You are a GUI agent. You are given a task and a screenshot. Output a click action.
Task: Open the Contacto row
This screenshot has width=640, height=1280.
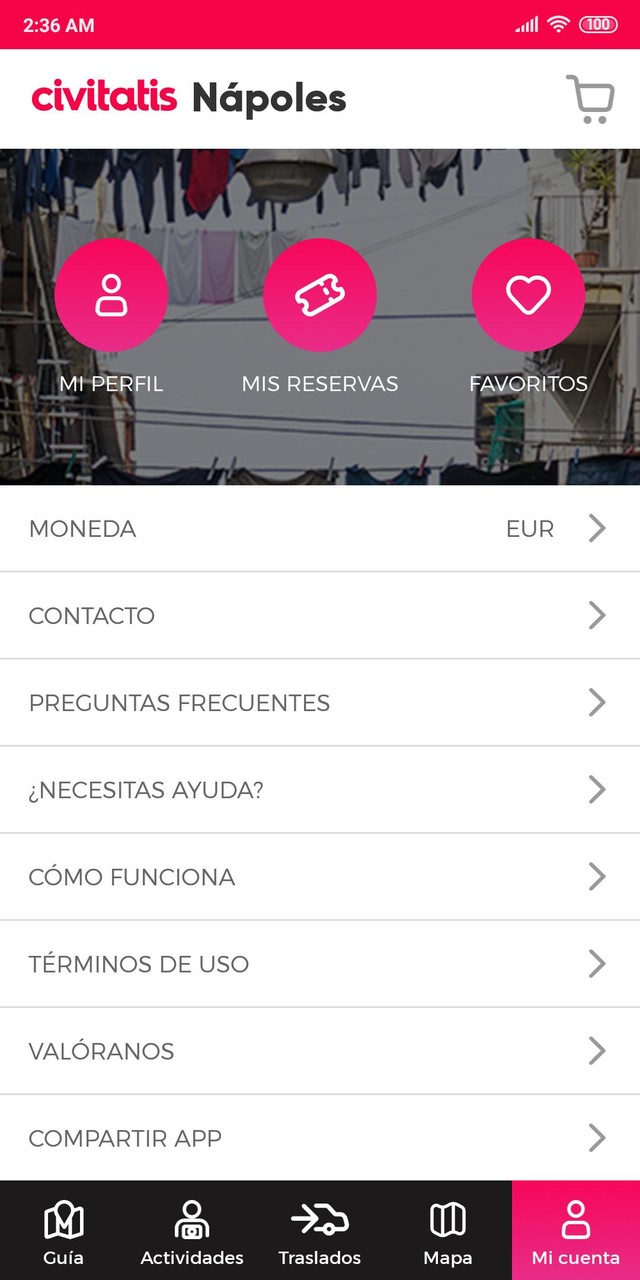tap(320, 616)
